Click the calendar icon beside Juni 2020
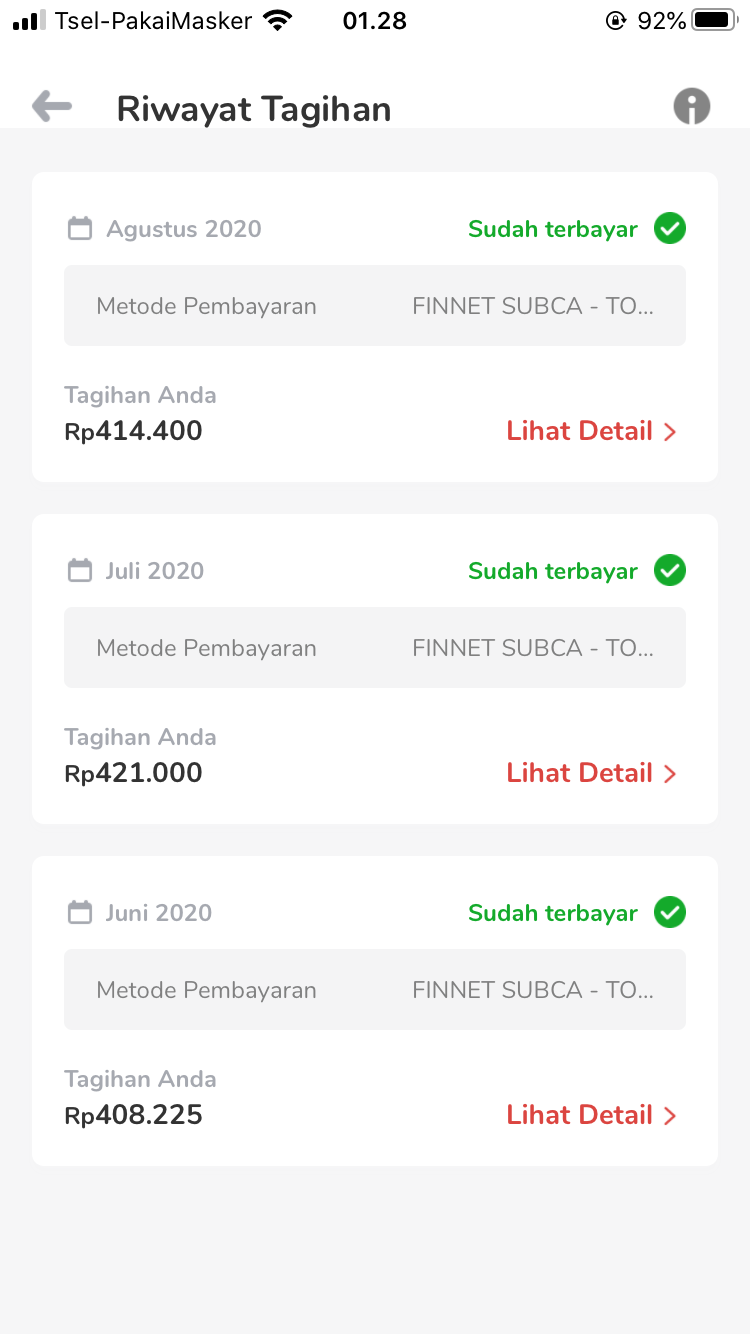The height and width of the screenshot is (1334, 750). tap(80, 912)
